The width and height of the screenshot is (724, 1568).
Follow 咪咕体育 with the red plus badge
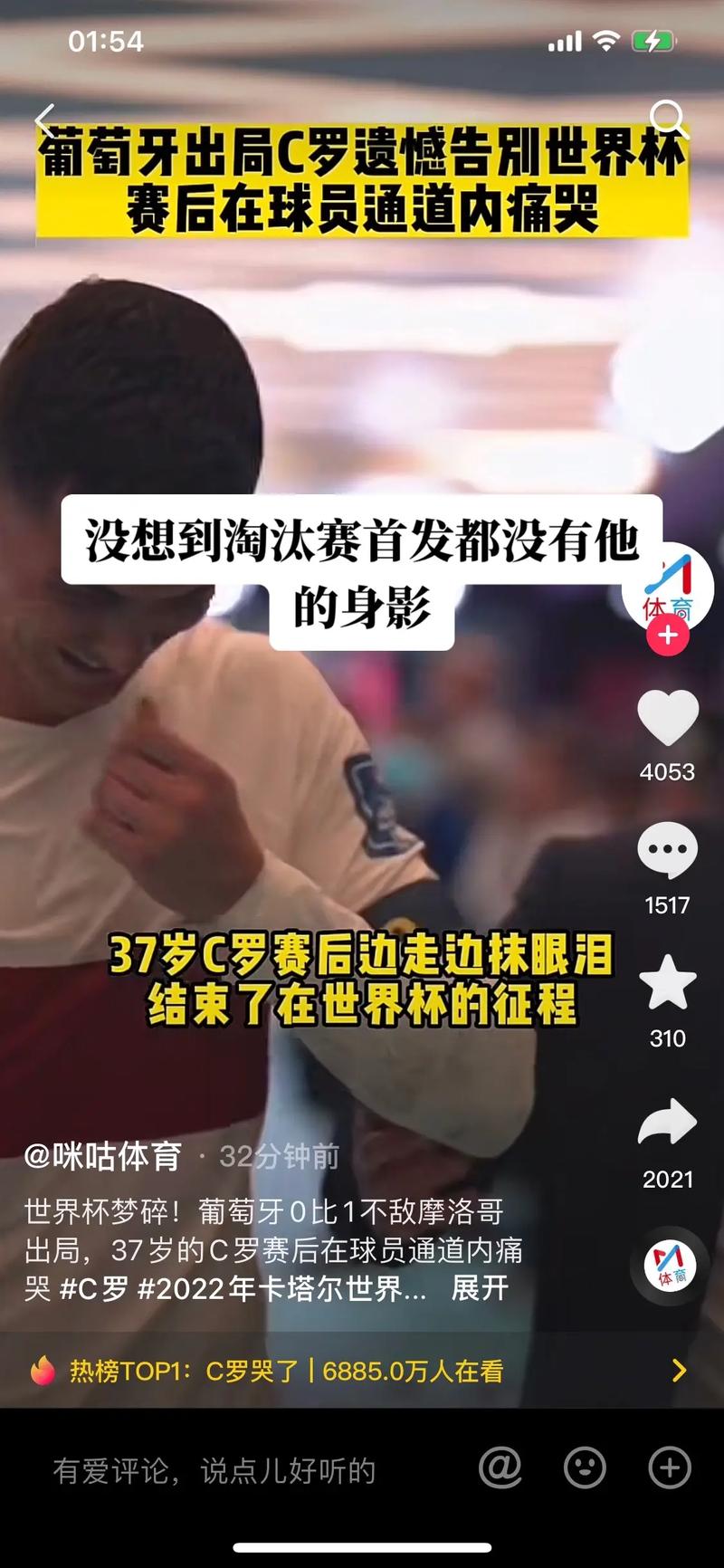668,636
